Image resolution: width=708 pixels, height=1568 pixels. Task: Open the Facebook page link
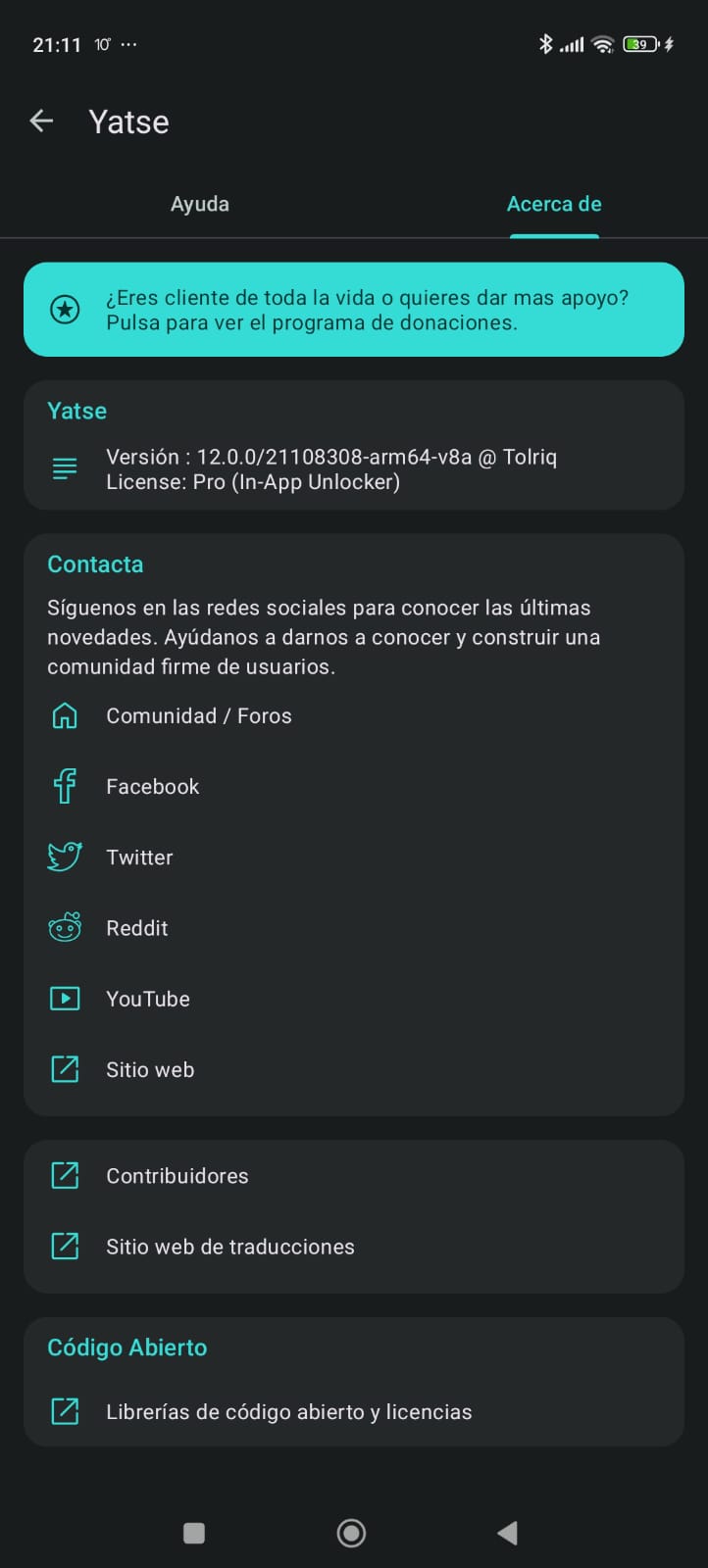click(153, 787)
